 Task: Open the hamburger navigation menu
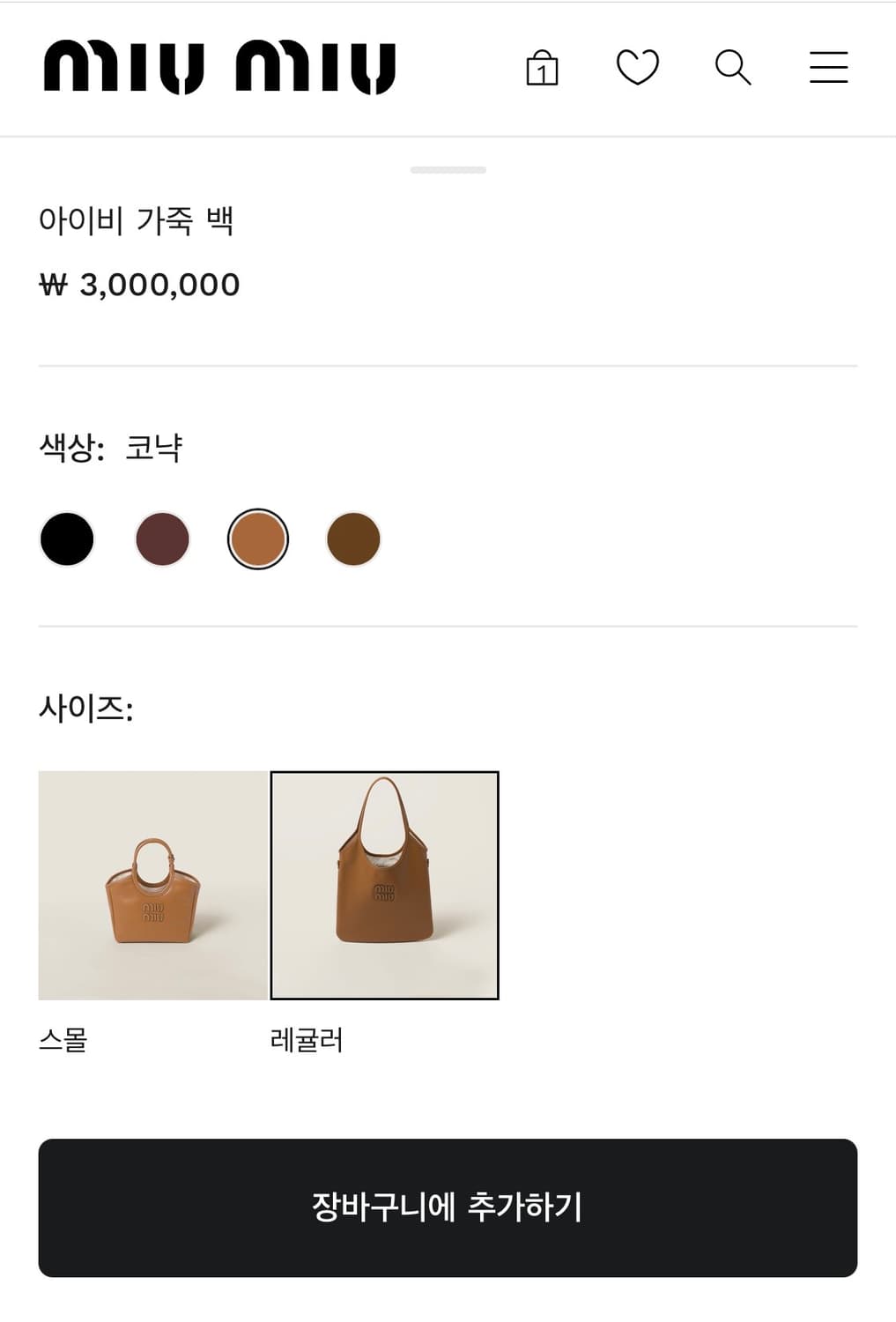tap(827, 68)
